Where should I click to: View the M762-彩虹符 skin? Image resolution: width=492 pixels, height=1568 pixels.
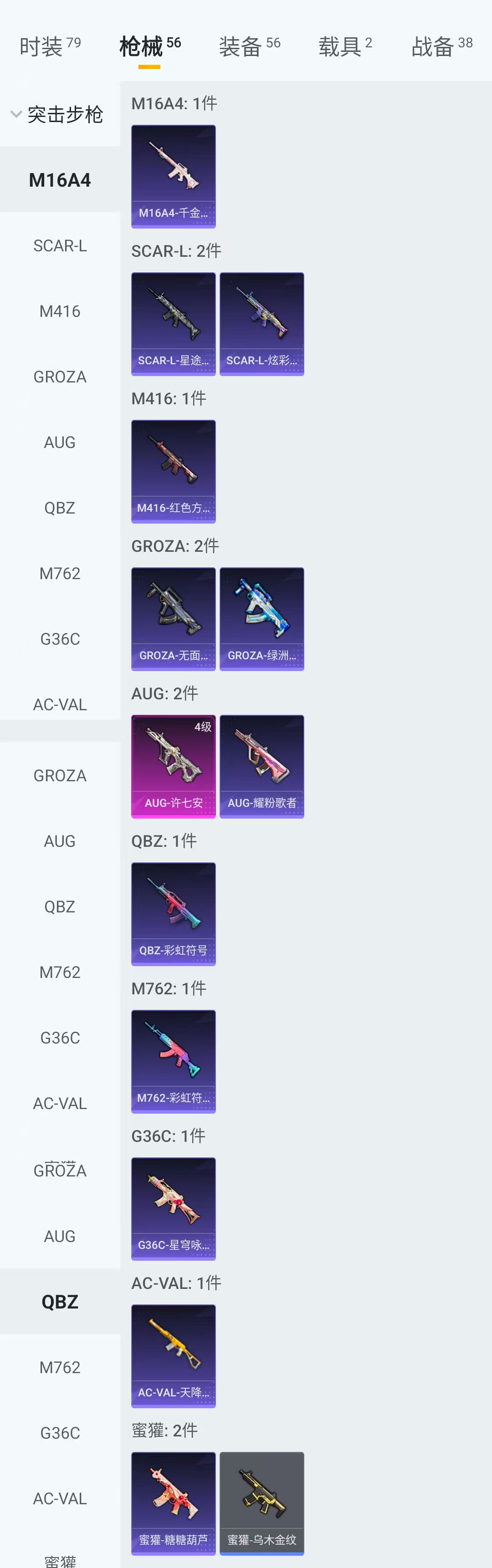click(x=174, y=1061)
